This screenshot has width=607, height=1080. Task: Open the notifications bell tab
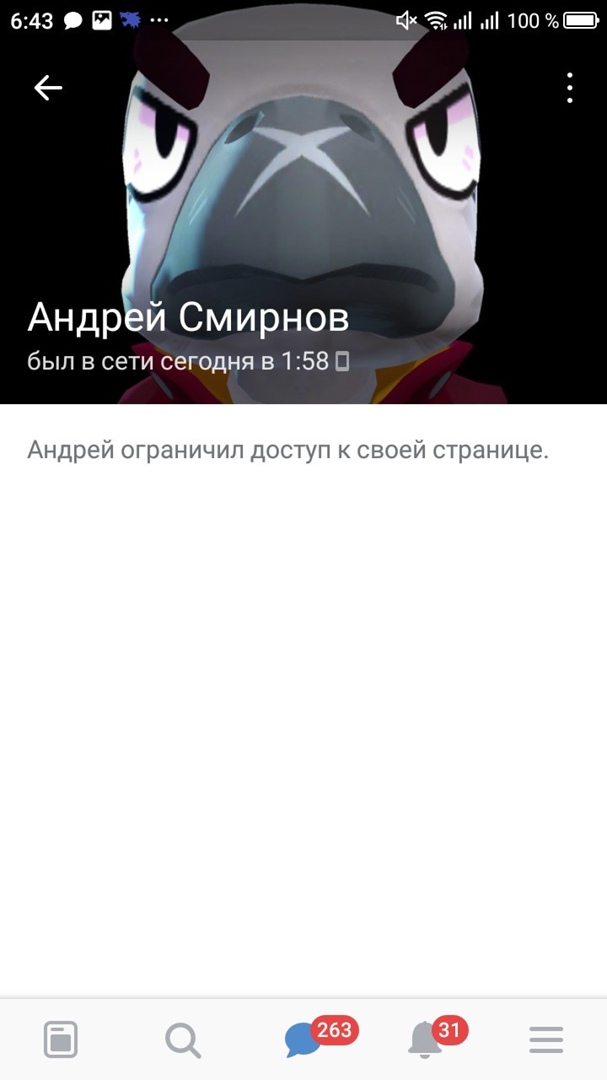425,1041
